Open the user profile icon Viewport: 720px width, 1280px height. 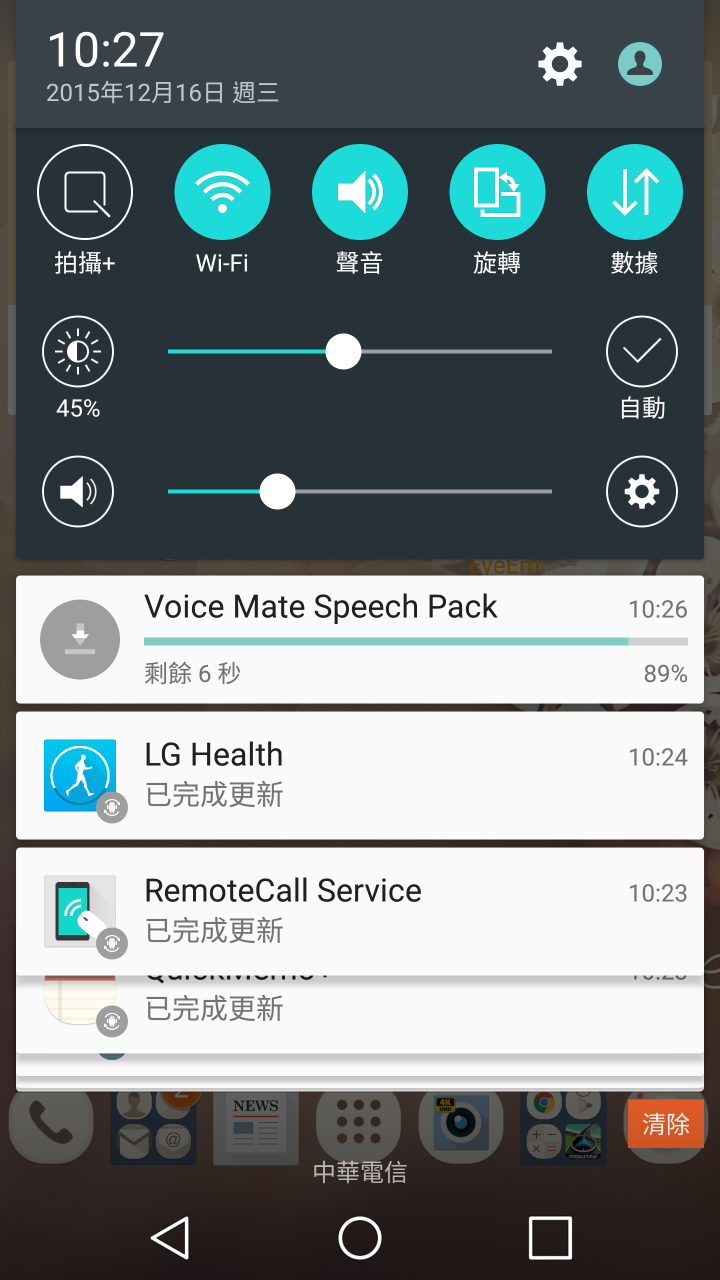click(x=640, y=65)
